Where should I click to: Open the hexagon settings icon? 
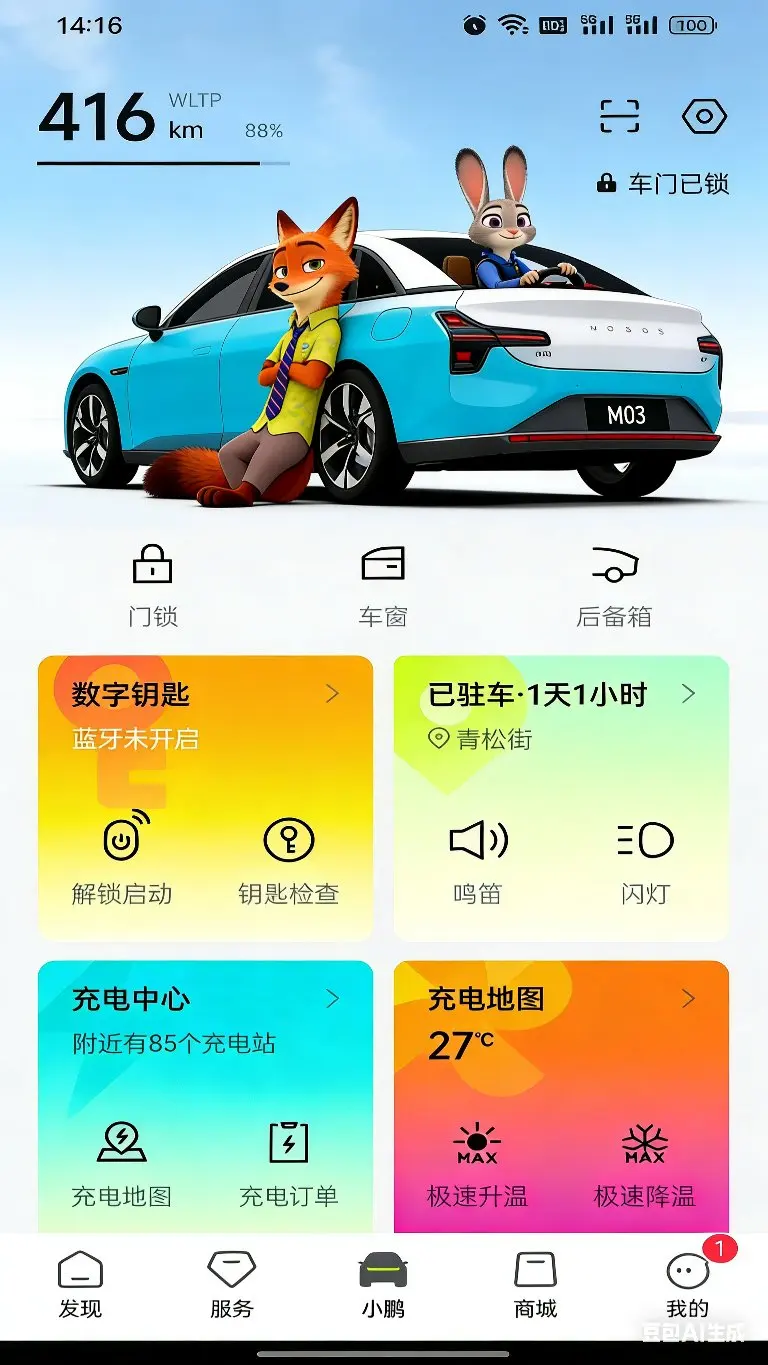[x=704, y=117]
